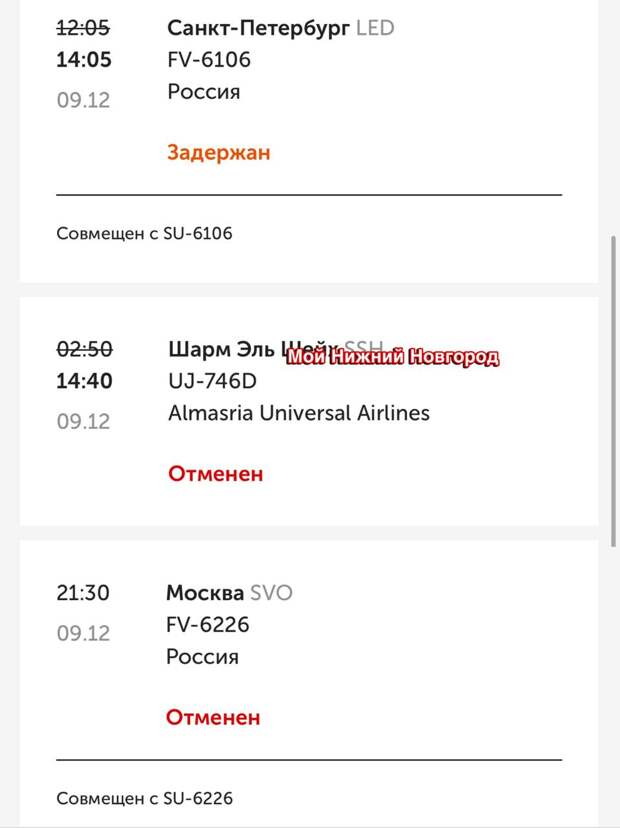The image size is (620, 828).
Task: Open the cancelled Moscow flight FV-6226
Action: (208, 625)
